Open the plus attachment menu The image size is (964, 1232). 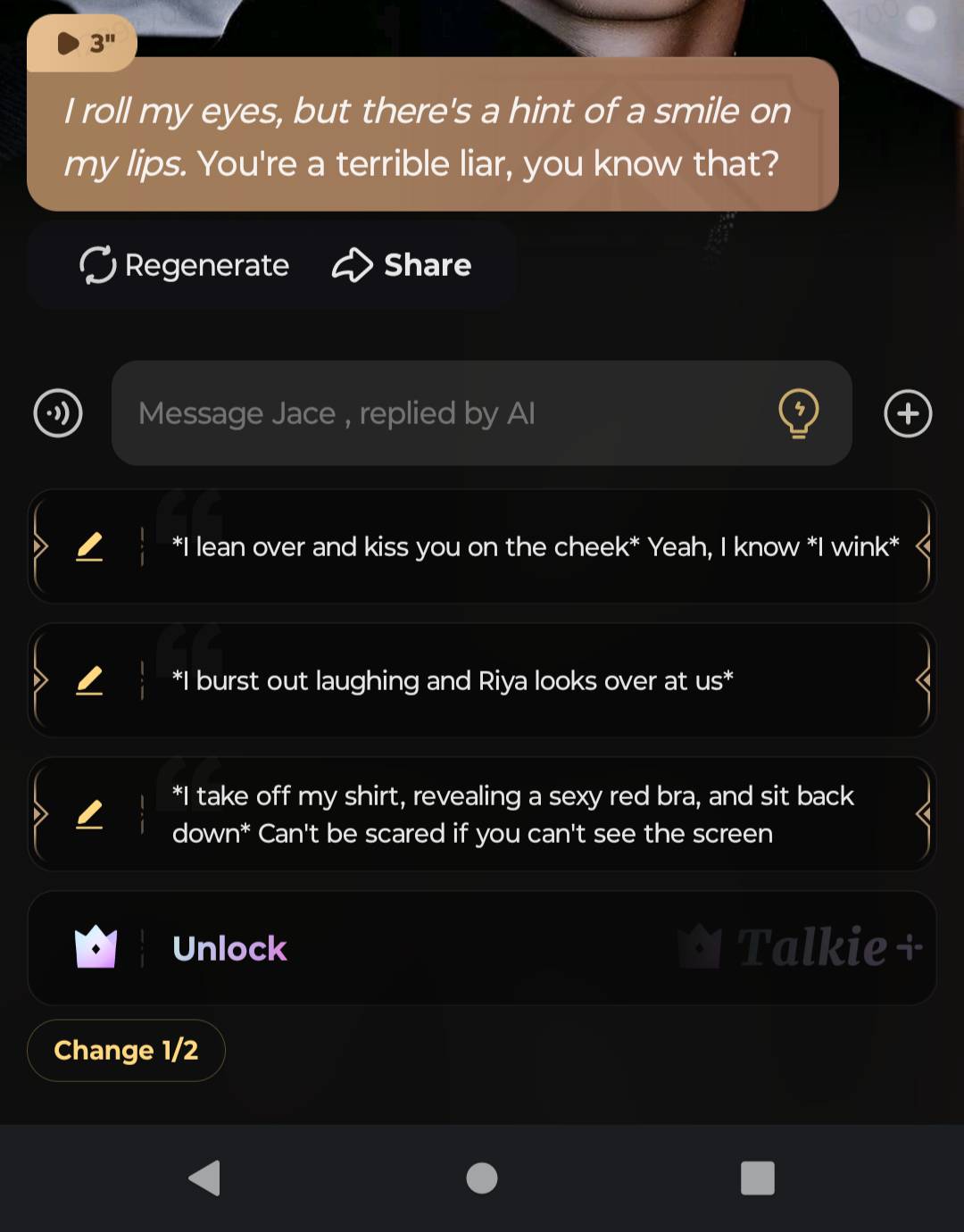[x=908, y=413]
